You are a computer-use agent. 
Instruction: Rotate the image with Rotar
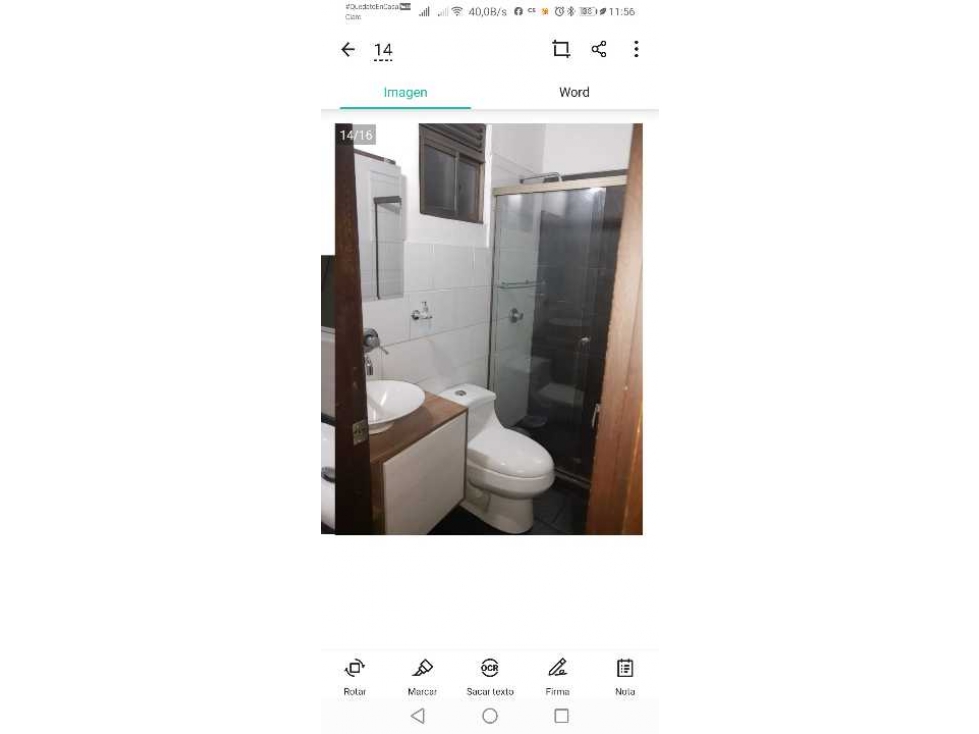point(354,675)
